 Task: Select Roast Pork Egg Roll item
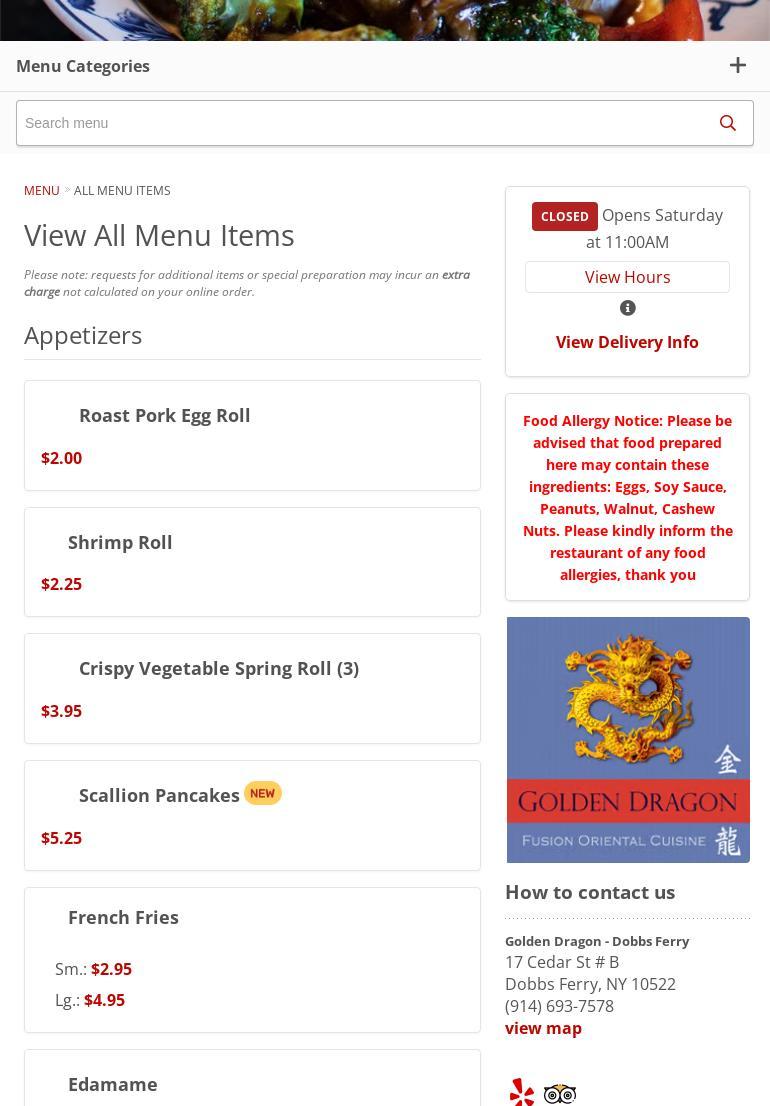pos(165,415)
